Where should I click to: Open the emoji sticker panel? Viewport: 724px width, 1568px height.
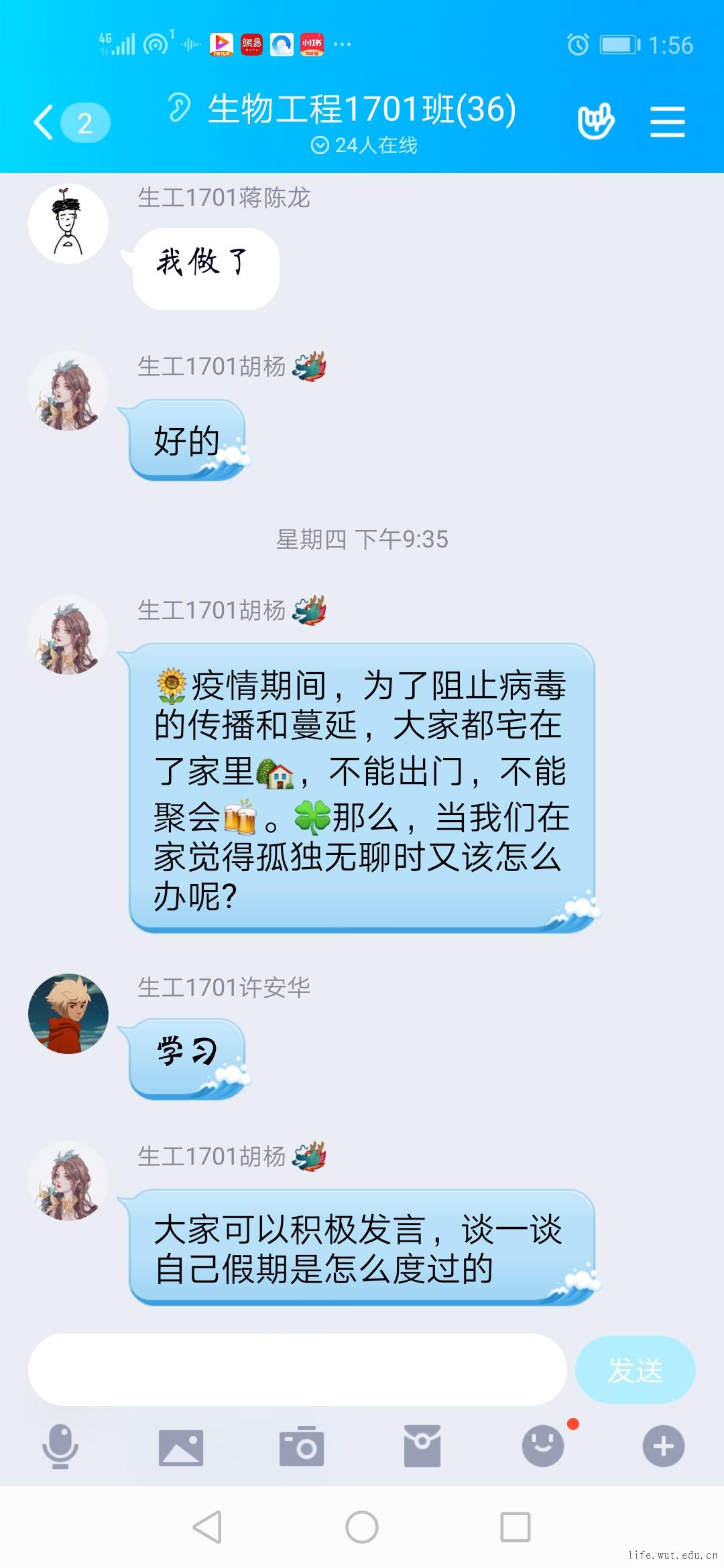(543, 1447)
